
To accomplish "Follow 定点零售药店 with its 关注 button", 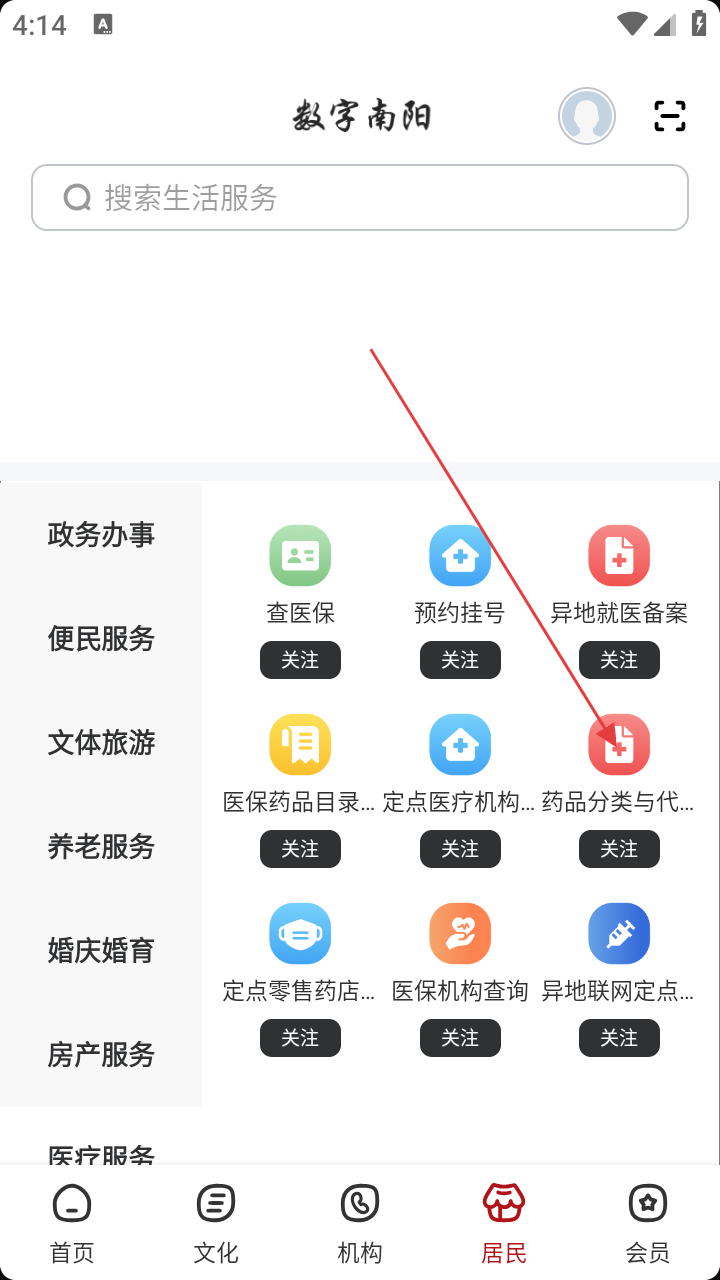I will pos(300,1038).
